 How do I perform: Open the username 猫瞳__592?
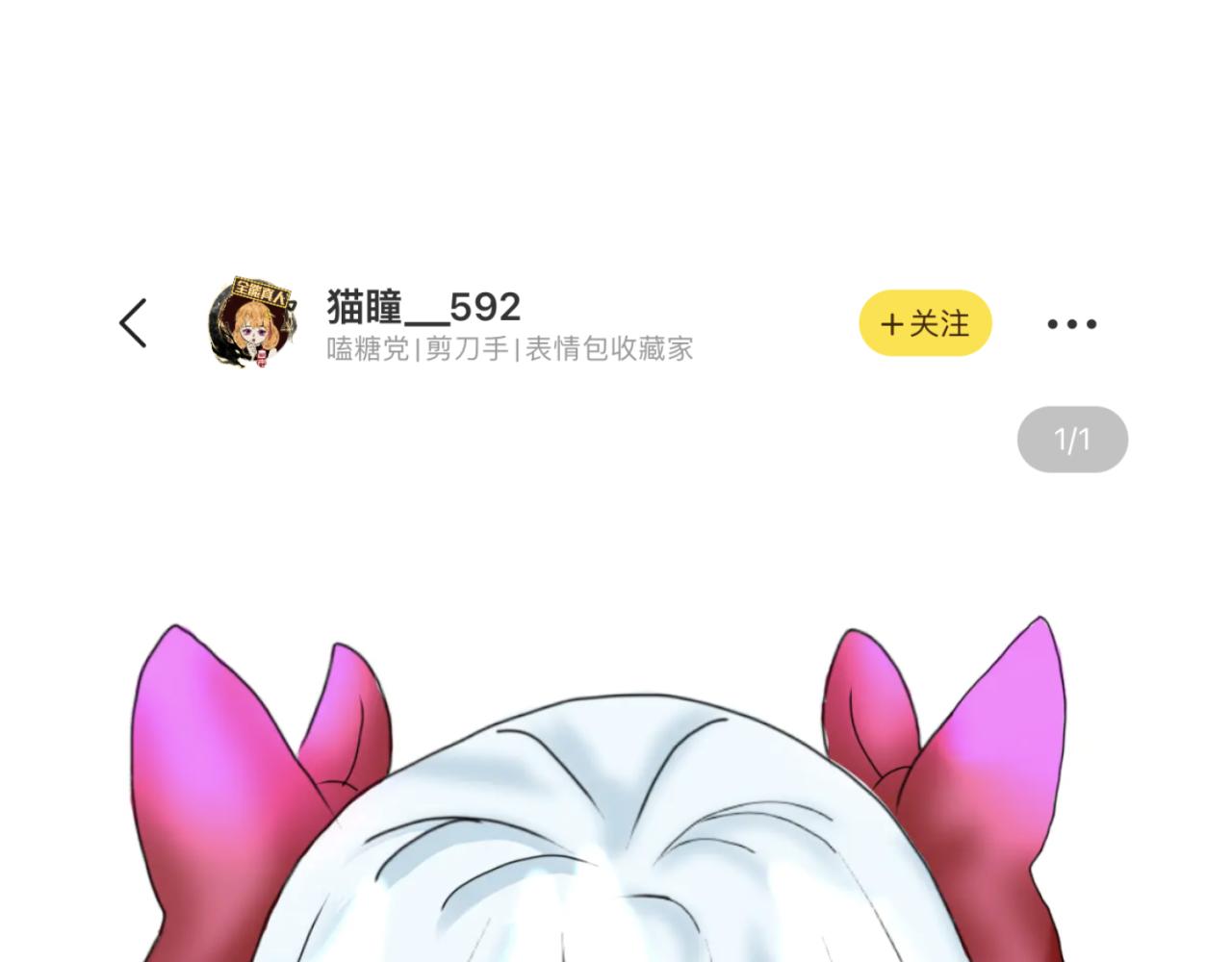tap(423, 308)
